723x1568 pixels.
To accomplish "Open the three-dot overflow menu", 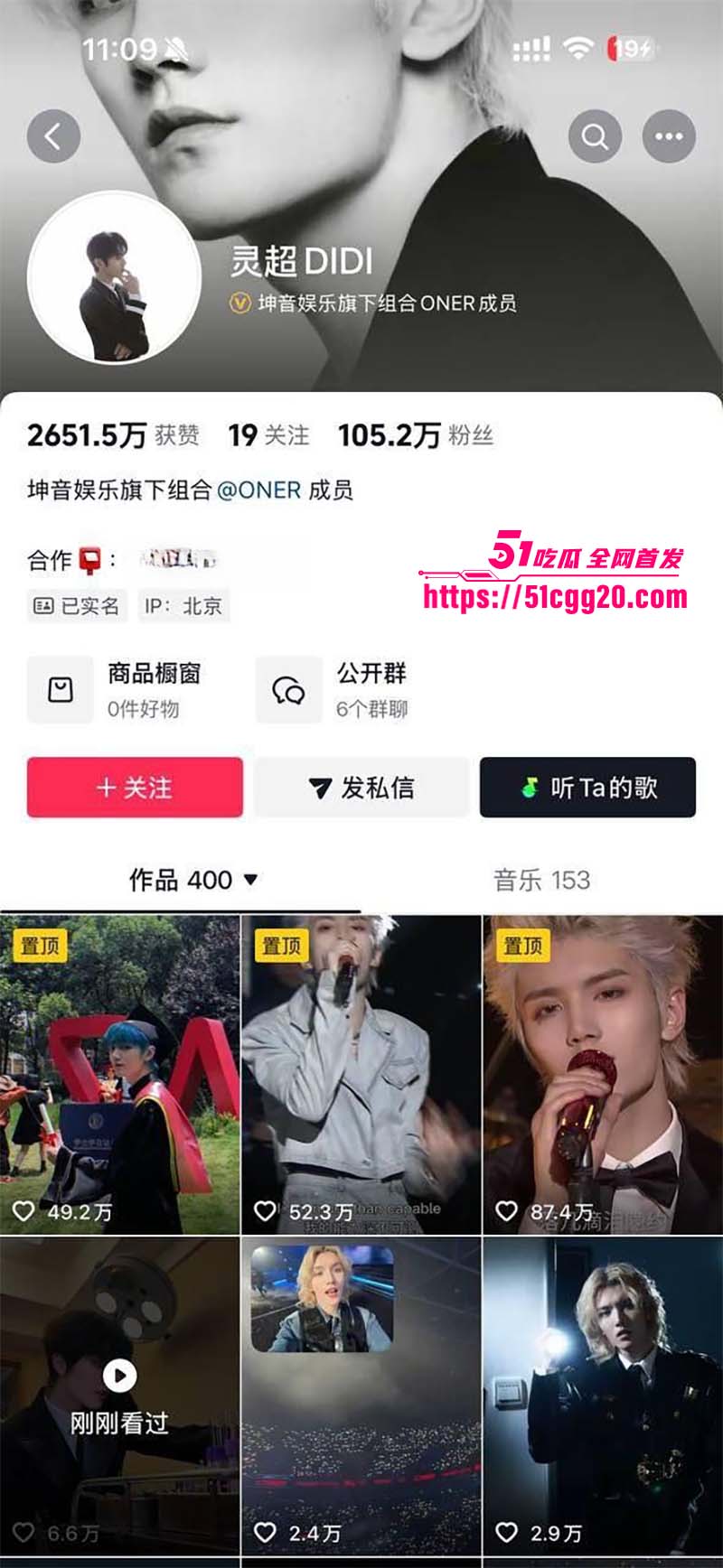I will [x=669, y=136].
